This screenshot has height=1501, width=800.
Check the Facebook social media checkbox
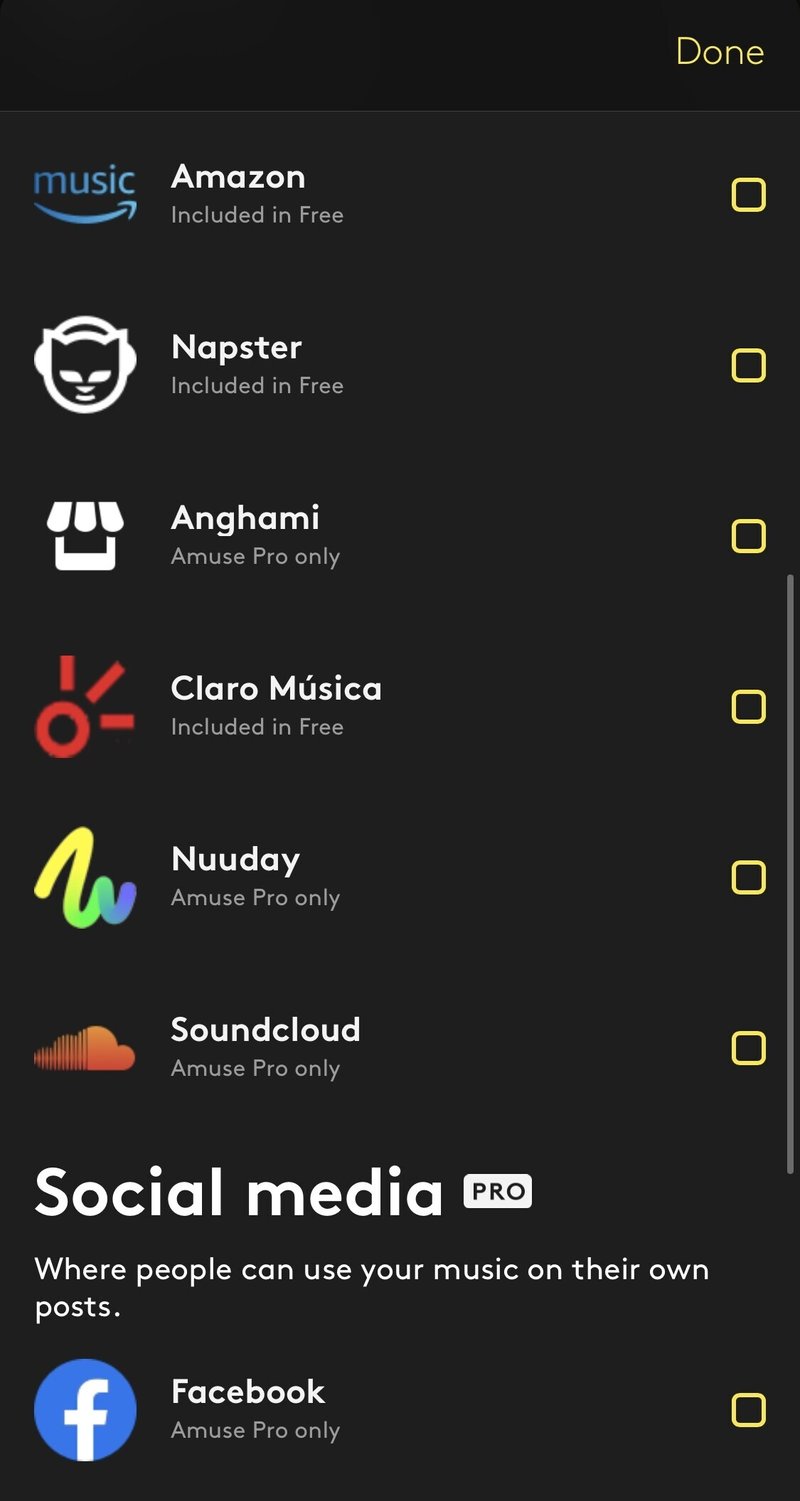point(748,1410)
